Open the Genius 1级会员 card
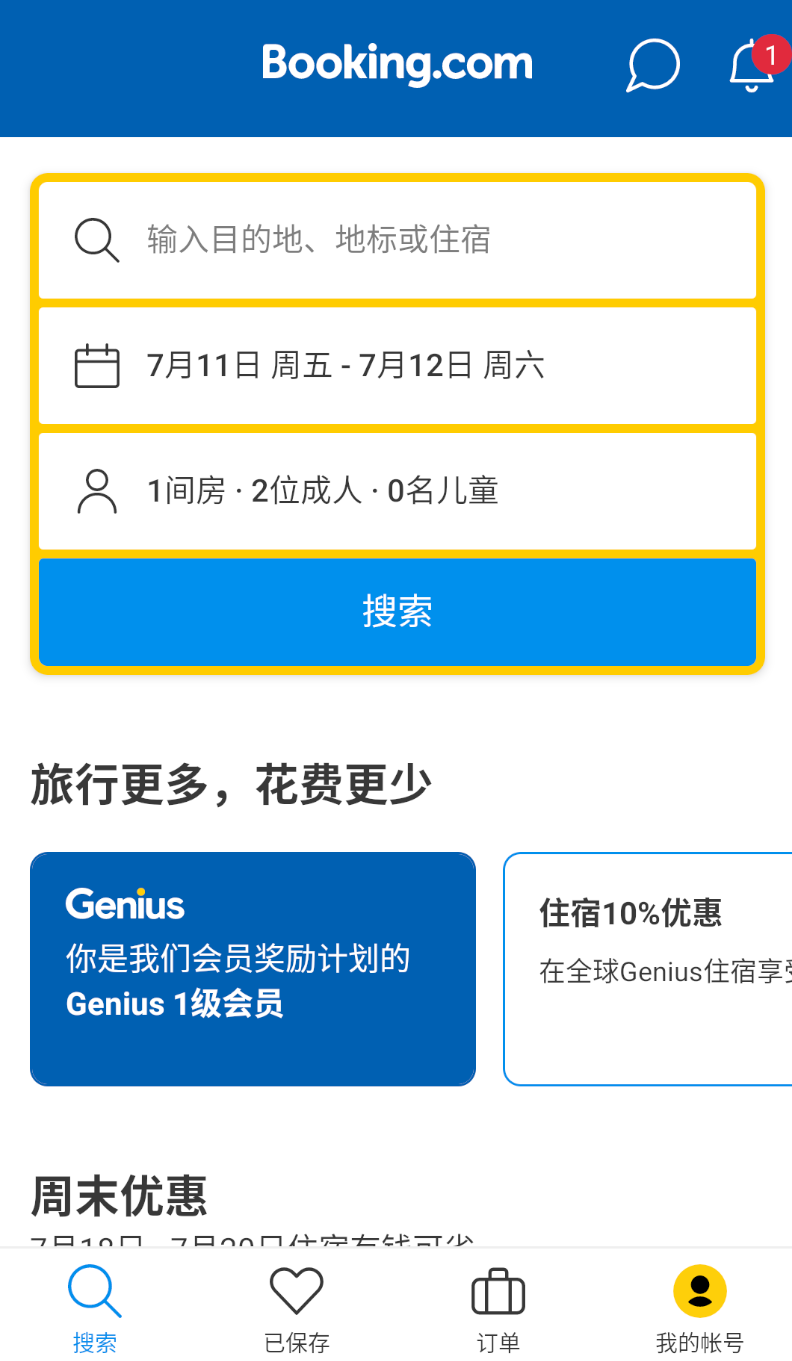The height and width of the screenshot is (1361, 792). click(x=252, y=969)
